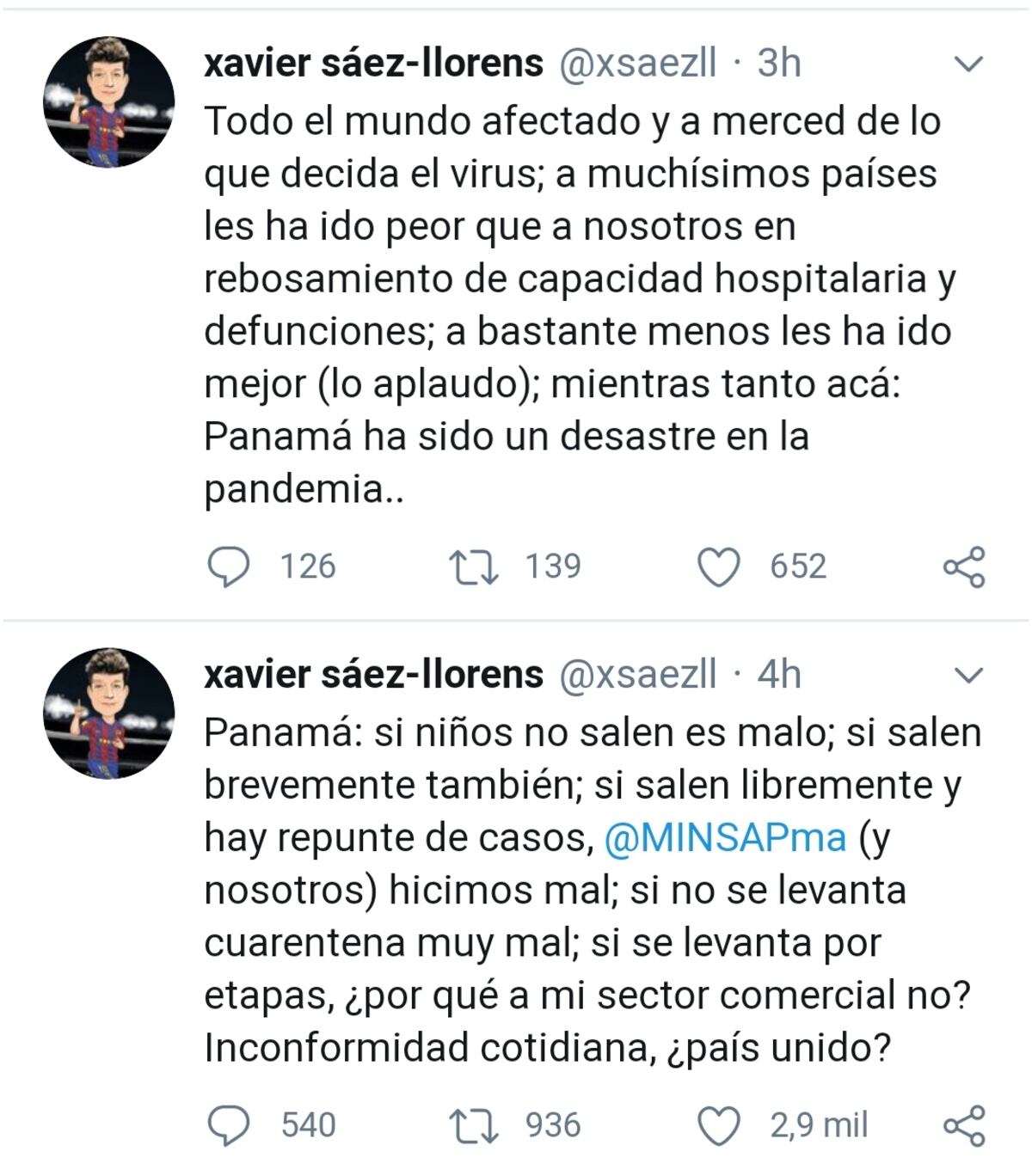
Task: Open the @MINSAPma mention link
Action: coord(725,837)
